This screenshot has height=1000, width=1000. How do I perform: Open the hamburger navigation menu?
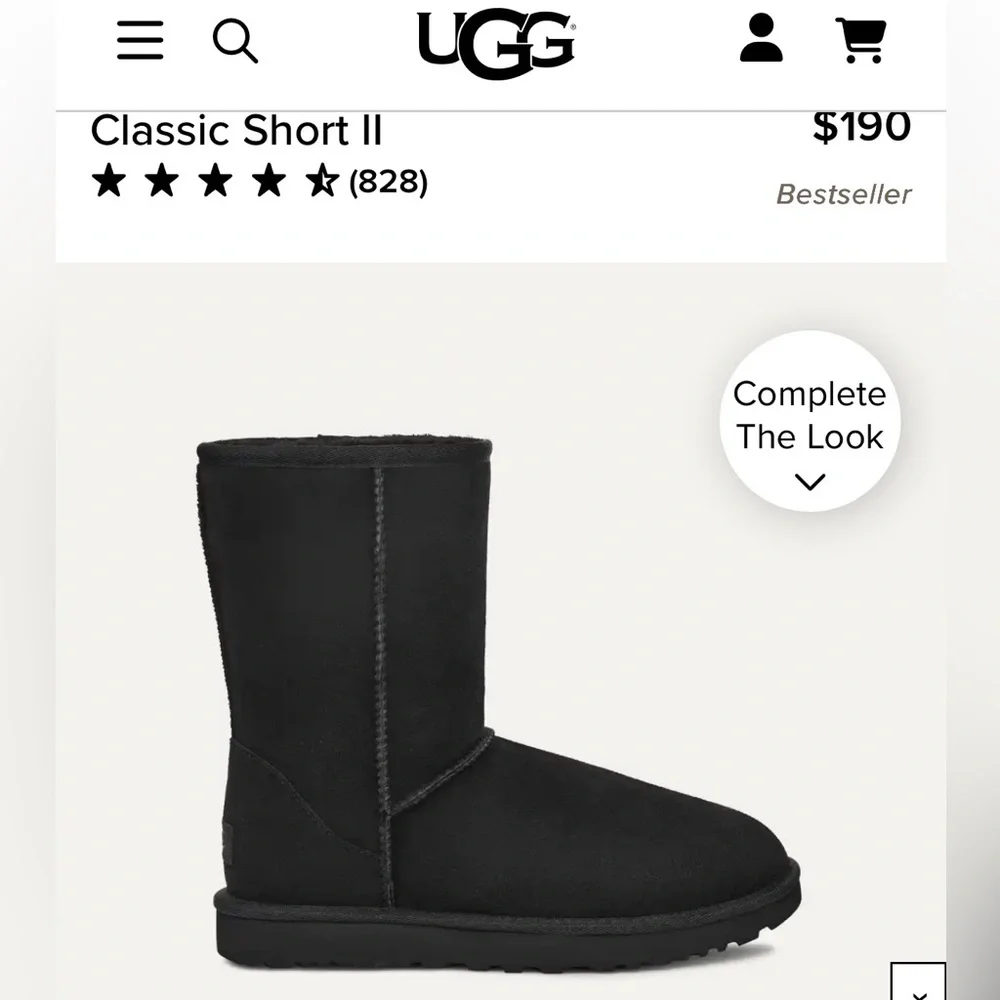[x=140, y=40]
